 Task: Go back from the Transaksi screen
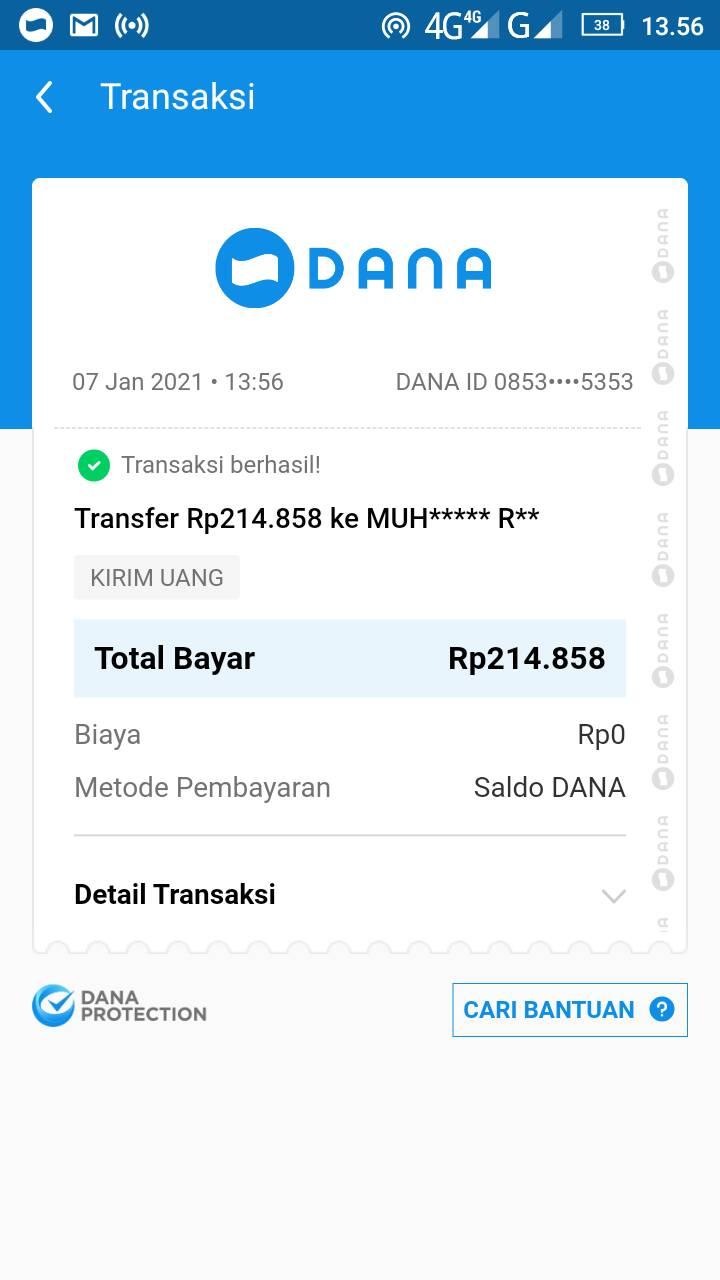coord(44,97)
